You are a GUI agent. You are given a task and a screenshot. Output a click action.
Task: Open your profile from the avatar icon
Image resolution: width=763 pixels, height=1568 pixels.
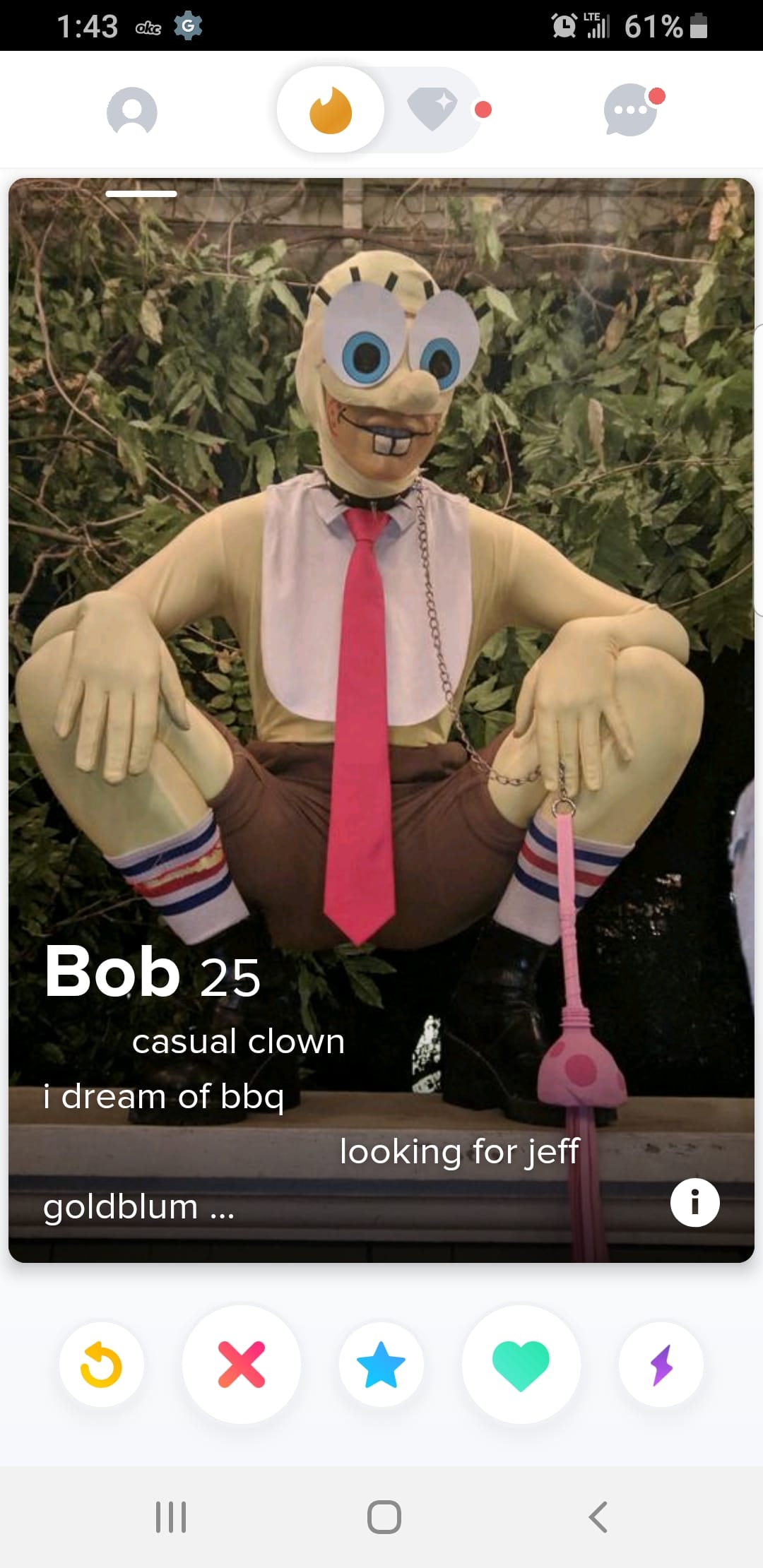point(132,111)
